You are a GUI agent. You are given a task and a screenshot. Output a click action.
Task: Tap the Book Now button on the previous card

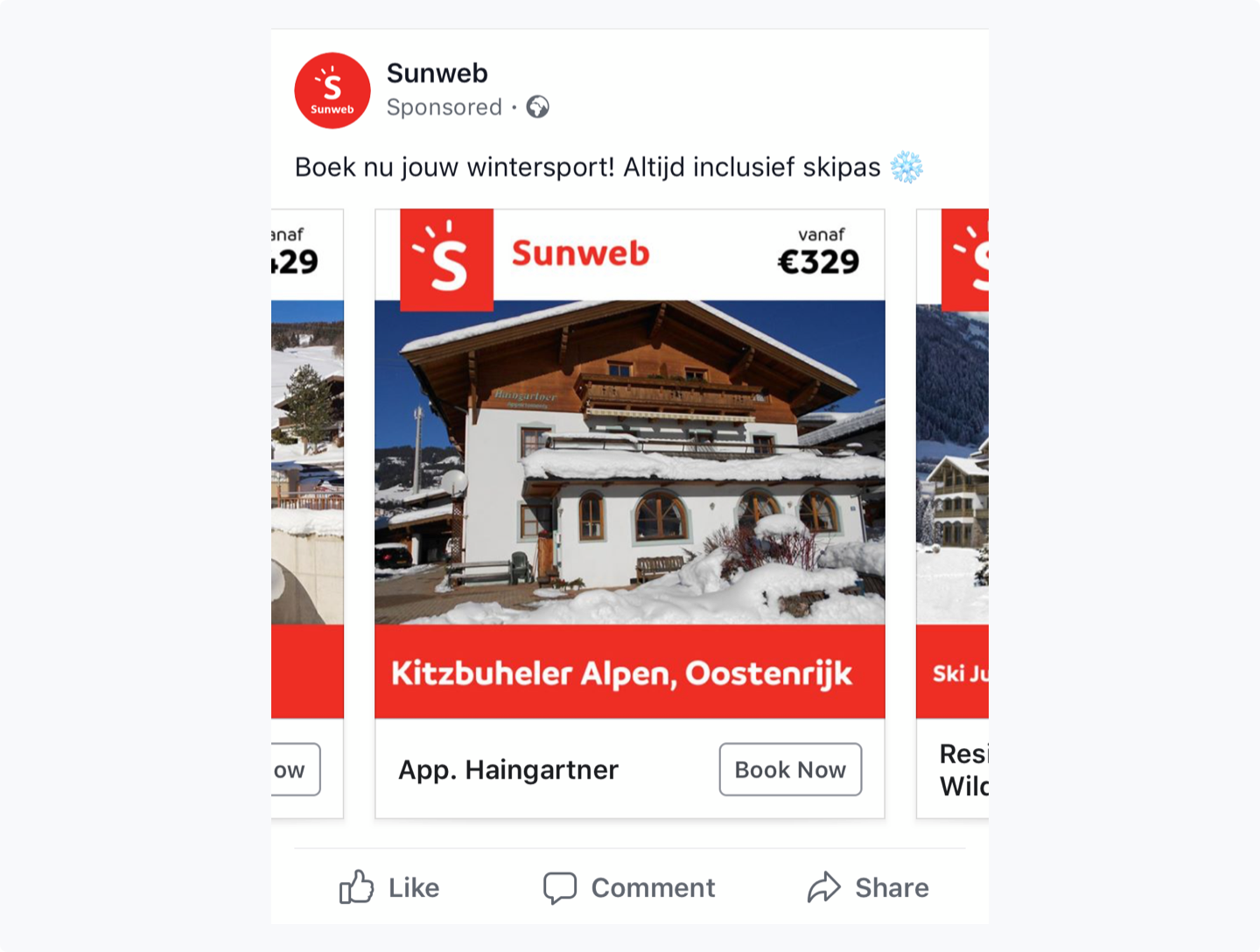(x=295, y=769)
